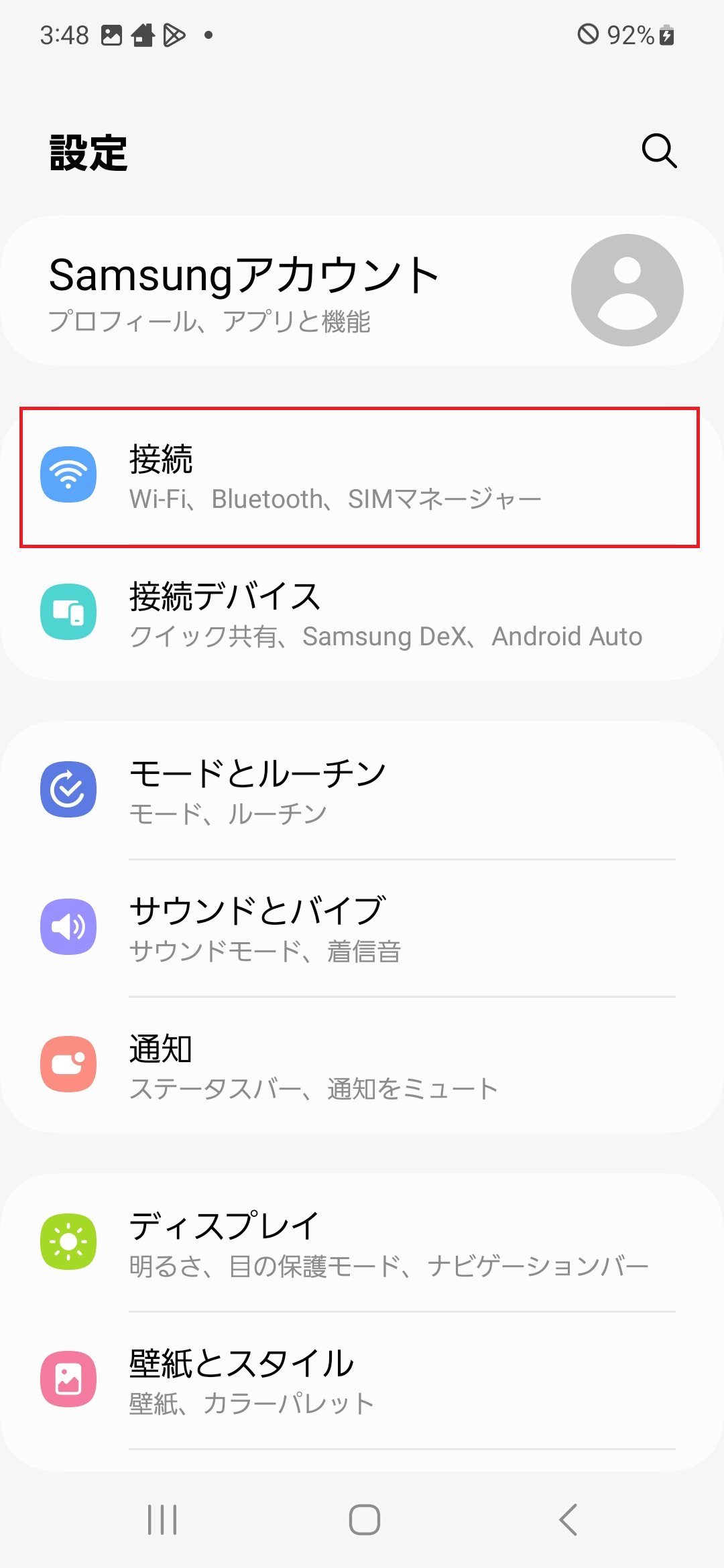Open 壁紙とスタイル settings
Viewport: 724px width, 1568px height.
(362, 1380)
